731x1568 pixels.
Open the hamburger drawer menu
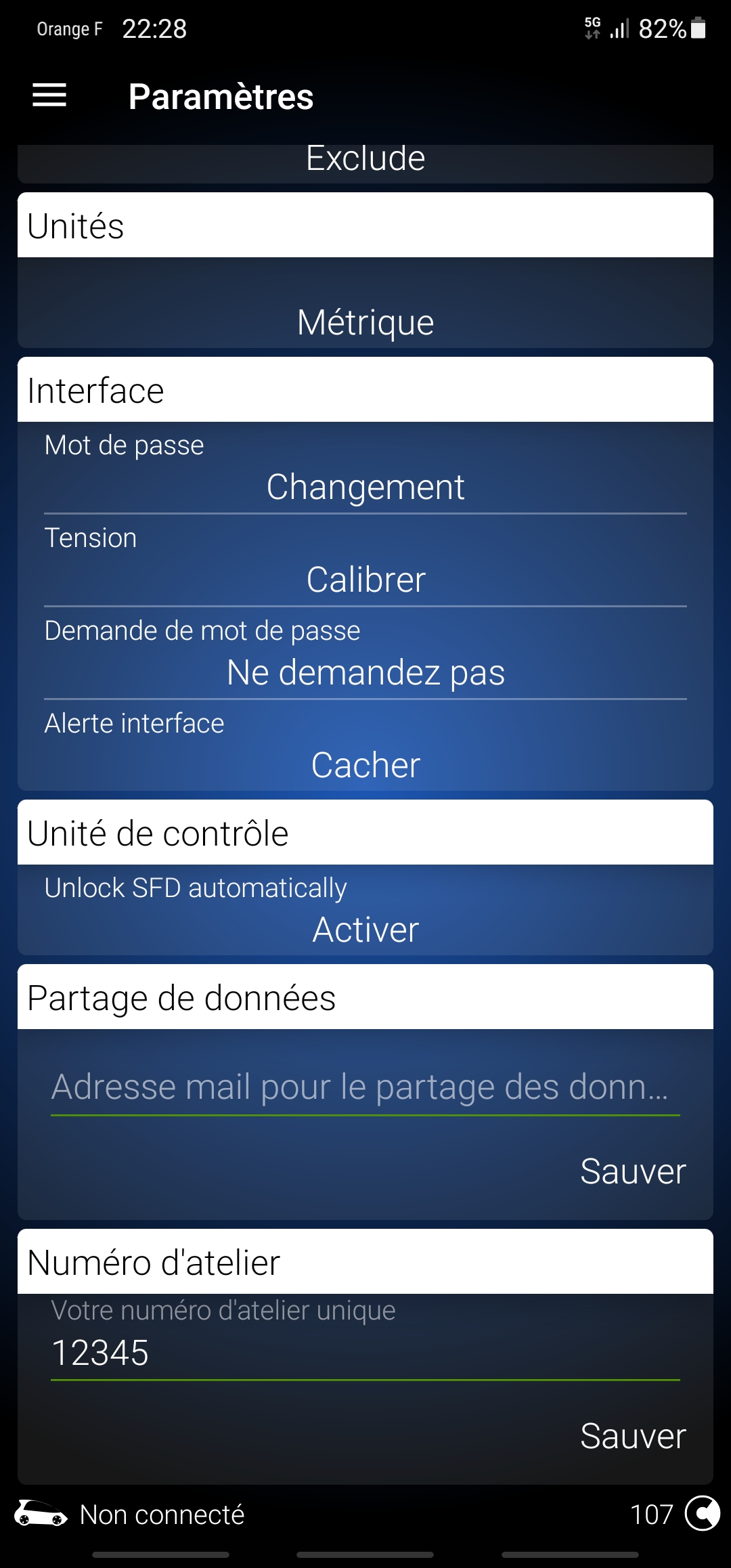(x=49, y=95)
